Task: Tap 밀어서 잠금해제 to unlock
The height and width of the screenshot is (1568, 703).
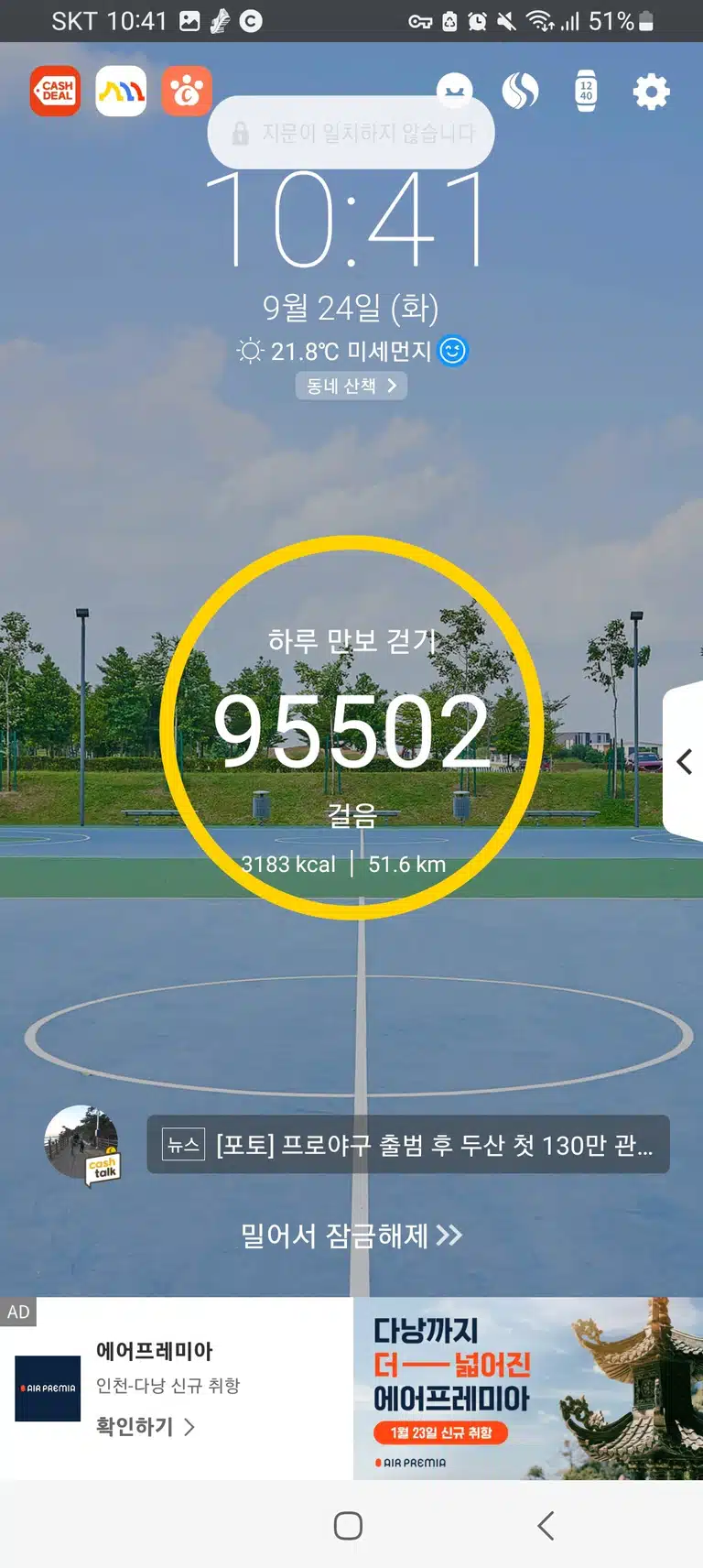Action: tap(351, 1236)
